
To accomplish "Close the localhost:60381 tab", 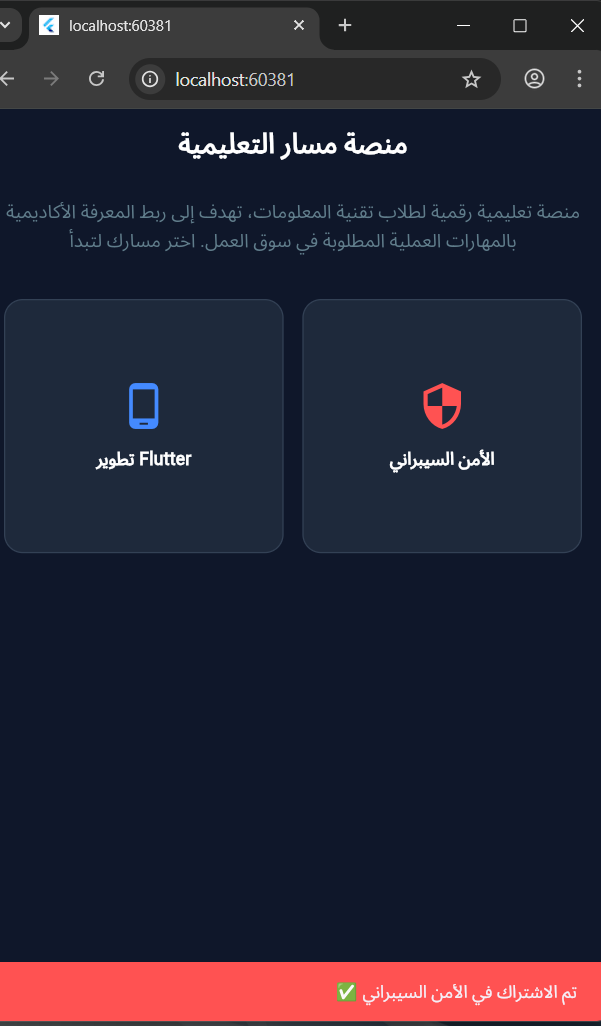I will (299, 26).
